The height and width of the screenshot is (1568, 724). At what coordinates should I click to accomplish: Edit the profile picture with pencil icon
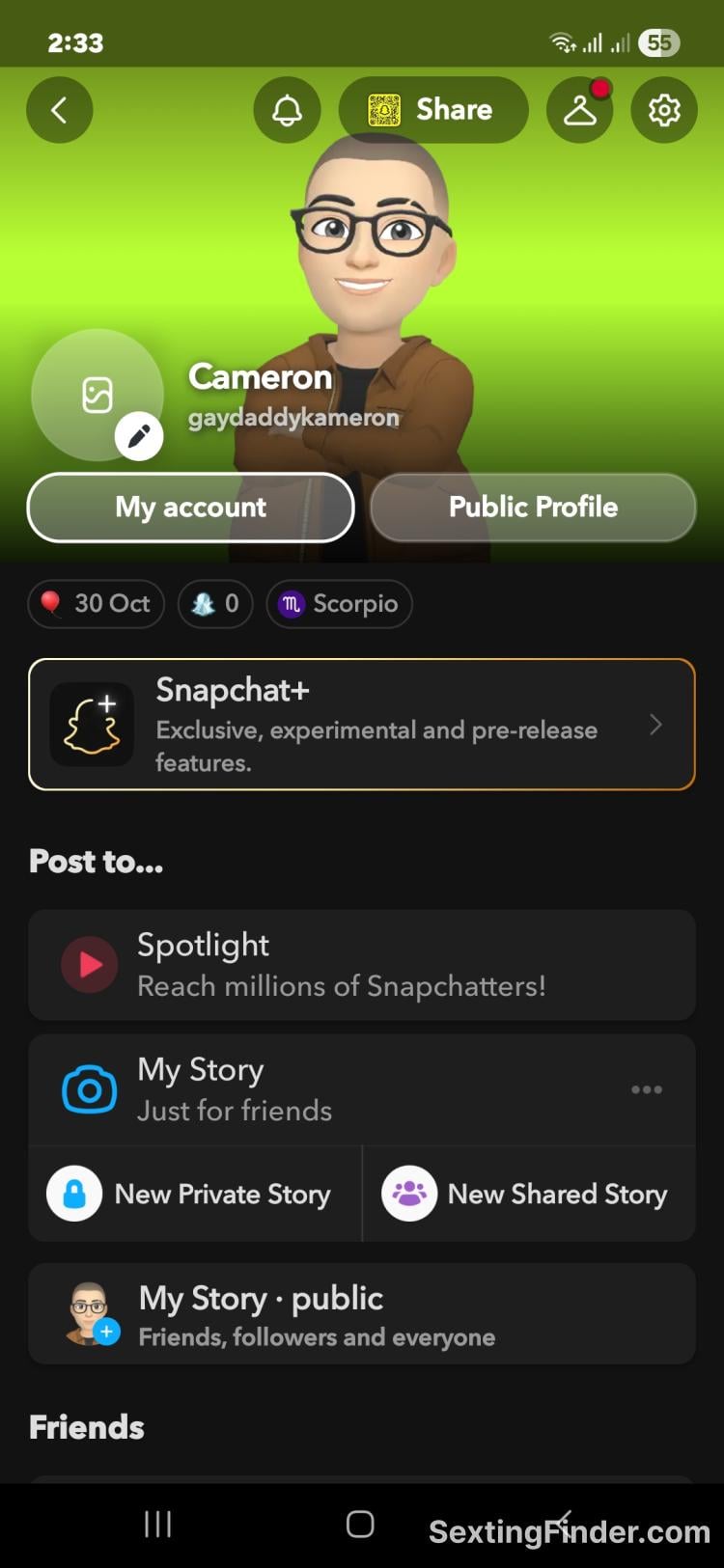pos(139,436)
